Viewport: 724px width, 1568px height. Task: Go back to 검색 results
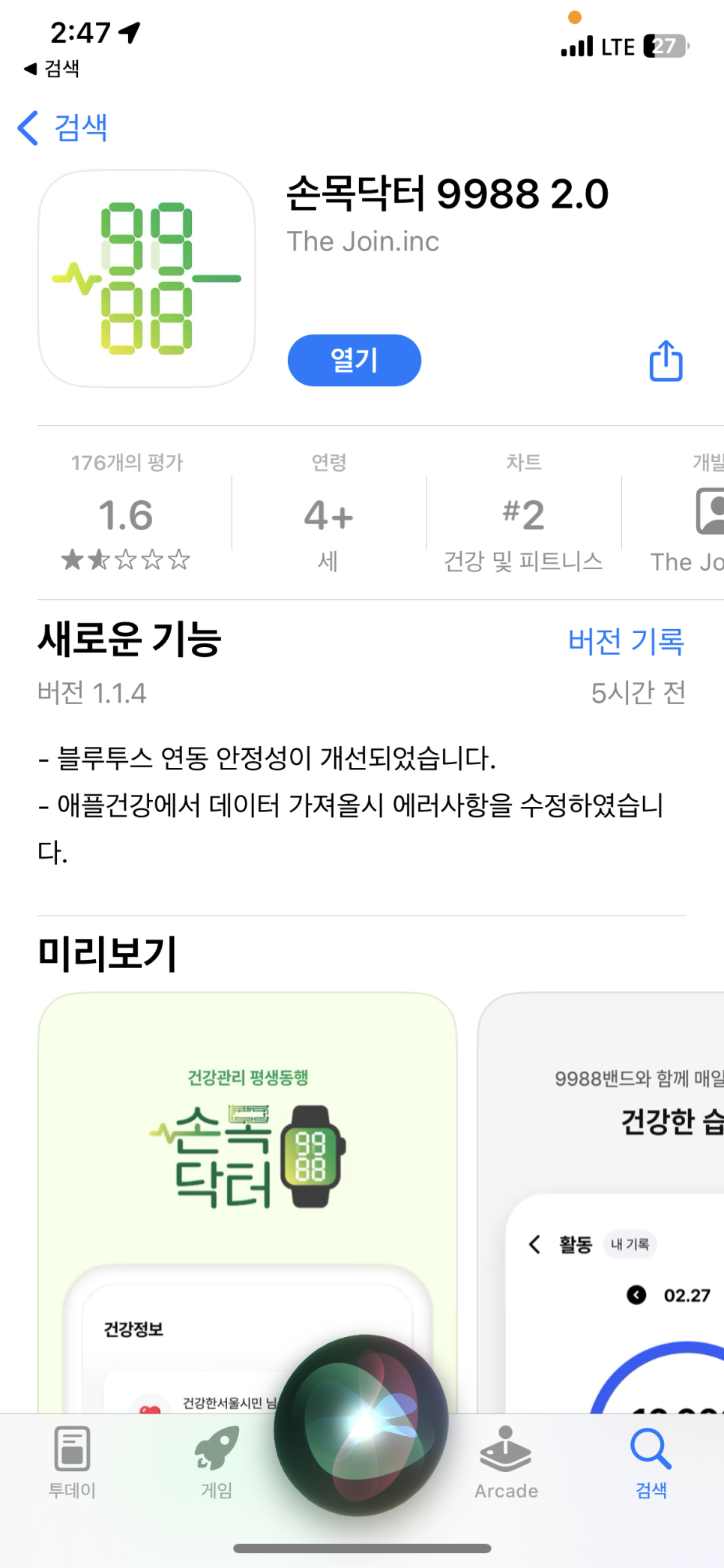click(63, 127)
